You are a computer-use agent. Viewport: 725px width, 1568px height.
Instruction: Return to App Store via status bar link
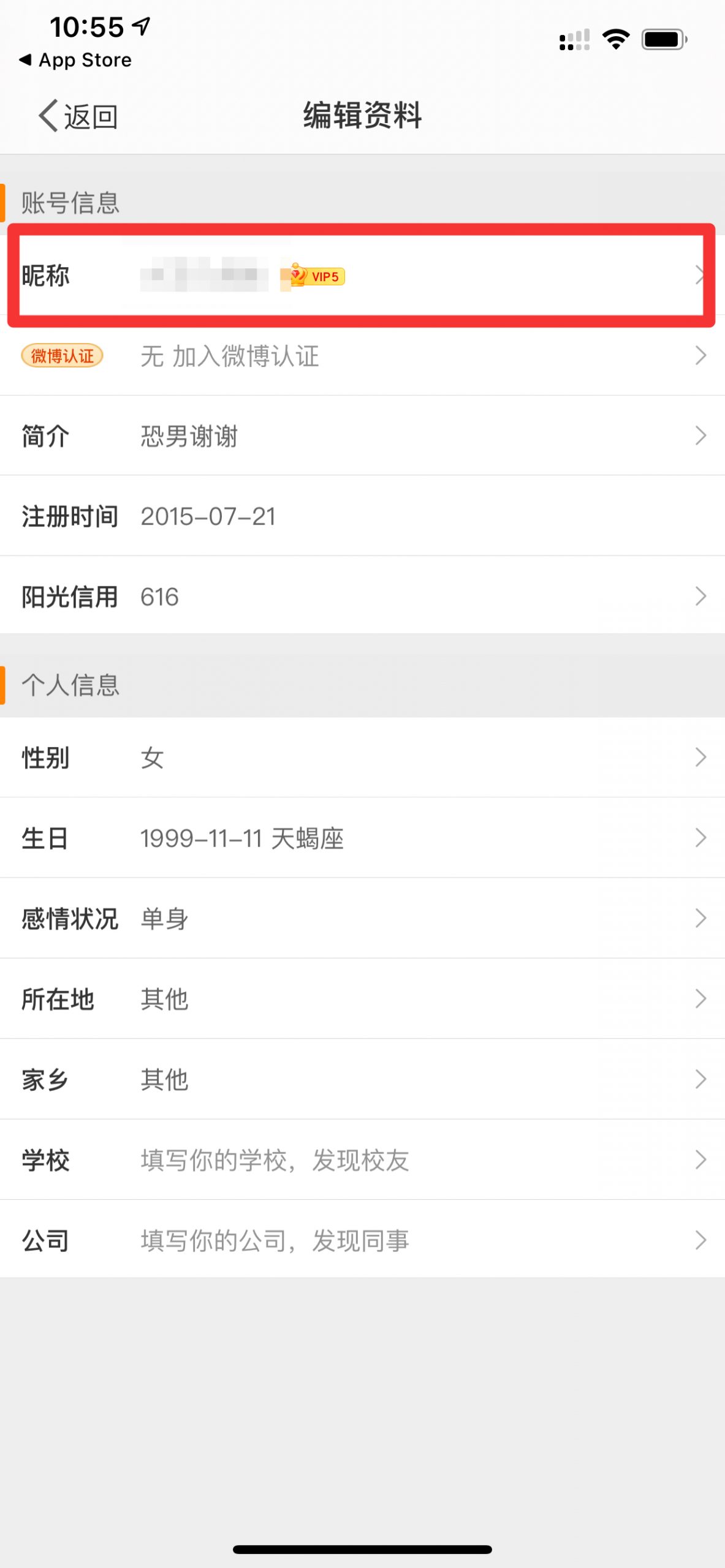(x=75, y=60)
